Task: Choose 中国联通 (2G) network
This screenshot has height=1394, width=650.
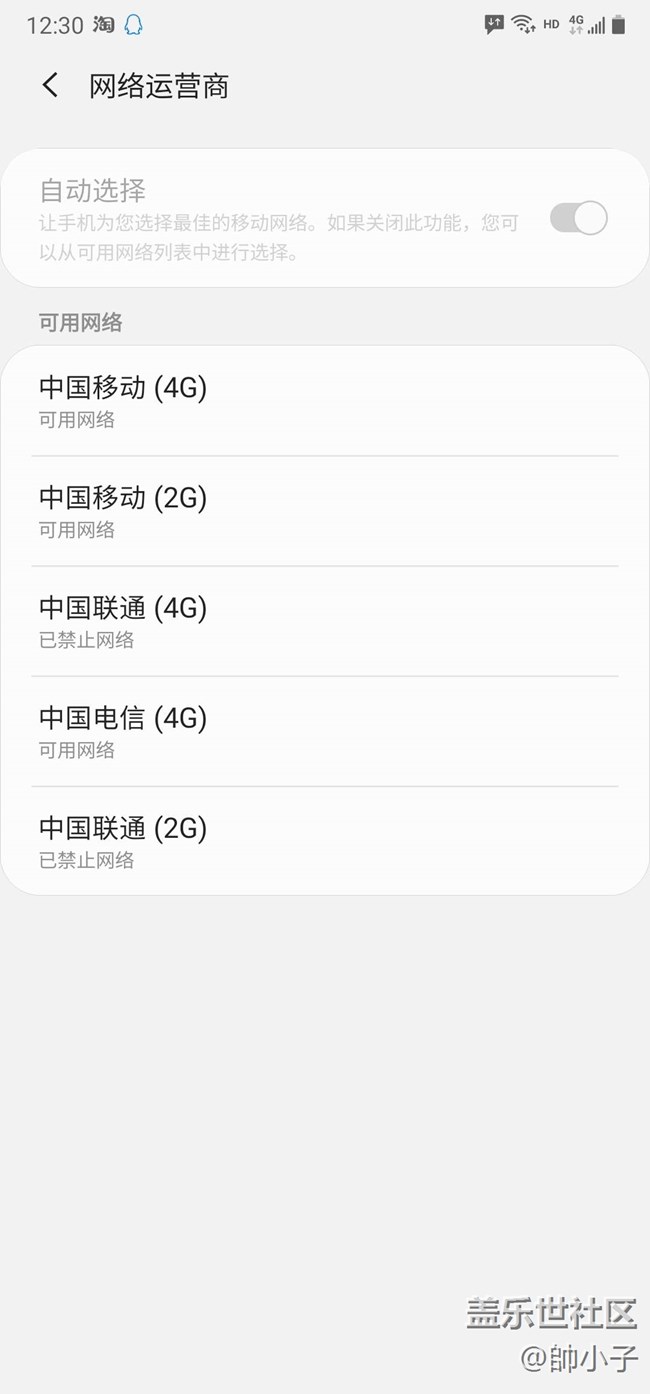Action: pos(324,841)
